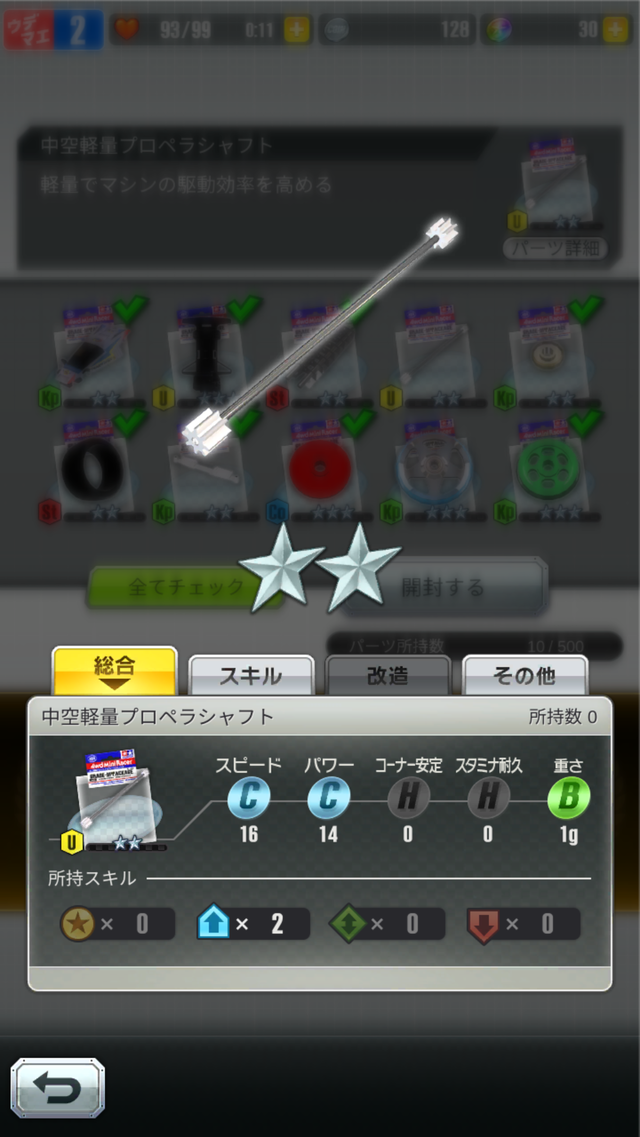Go back with the return arrow button

[57, 1088]
